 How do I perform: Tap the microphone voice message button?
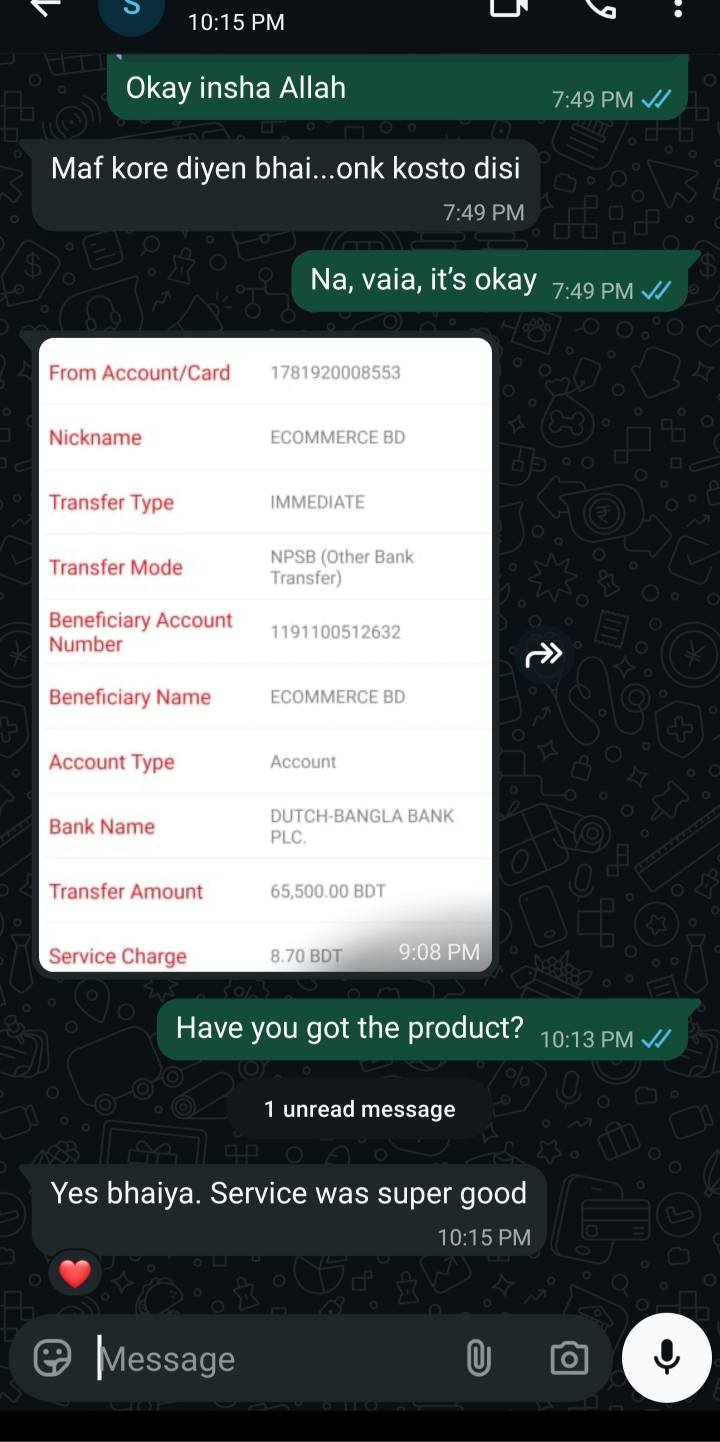click(667, 1357)
